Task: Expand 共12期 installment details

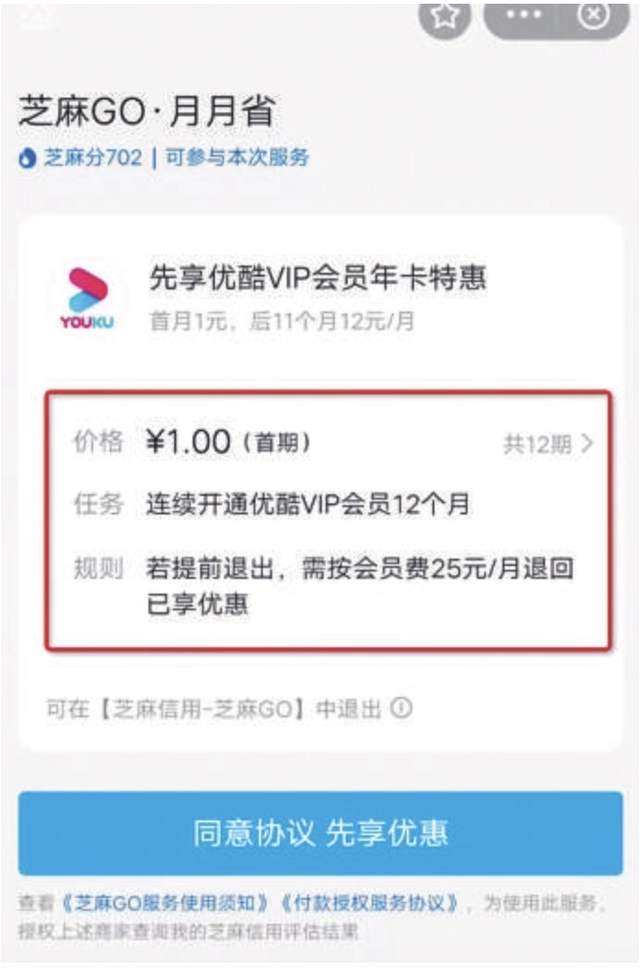Action: click(x=548, y=444)
